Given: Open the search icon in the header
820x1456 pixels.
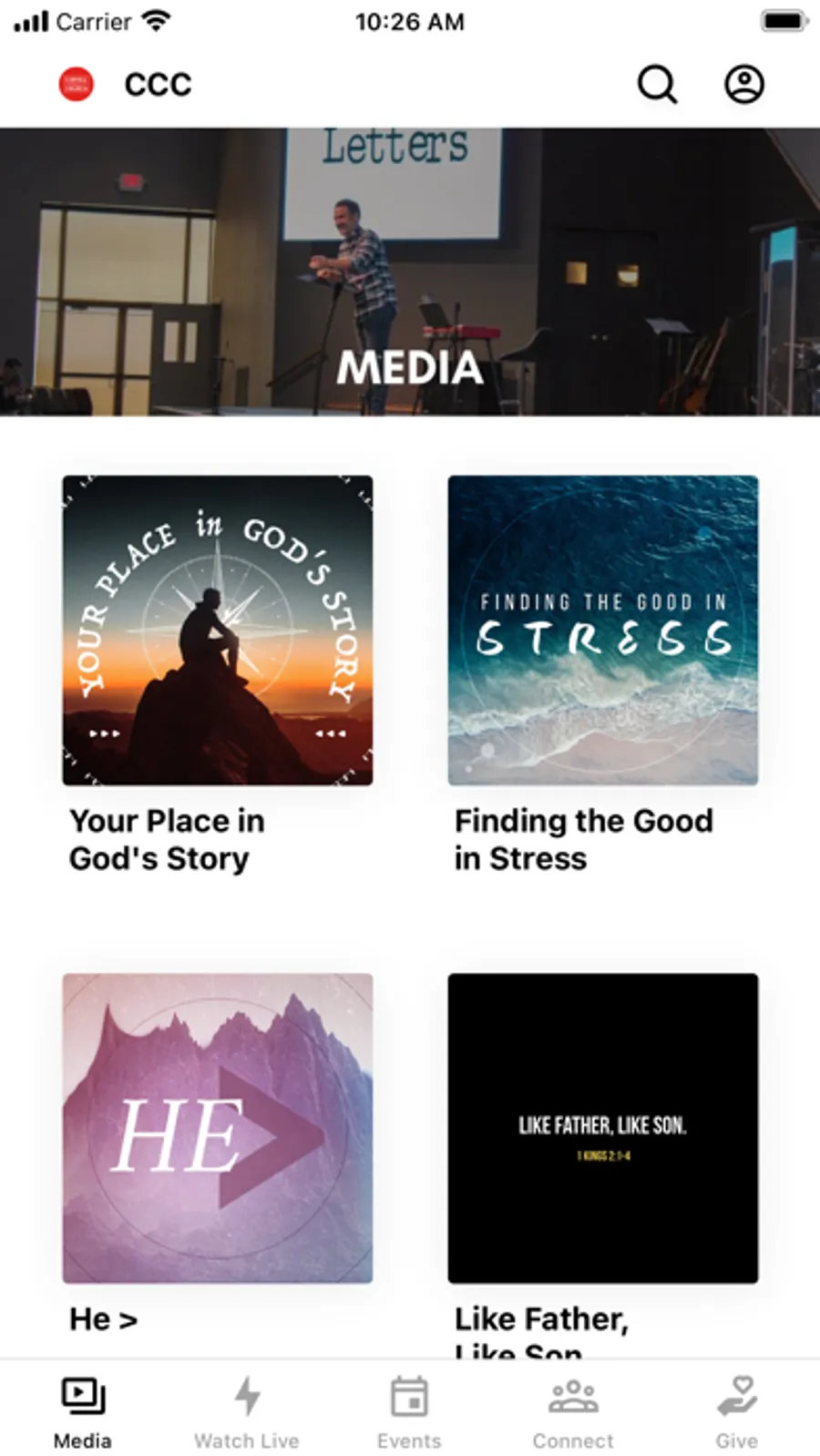Looking at the screenshot, I should click(657, 85).
